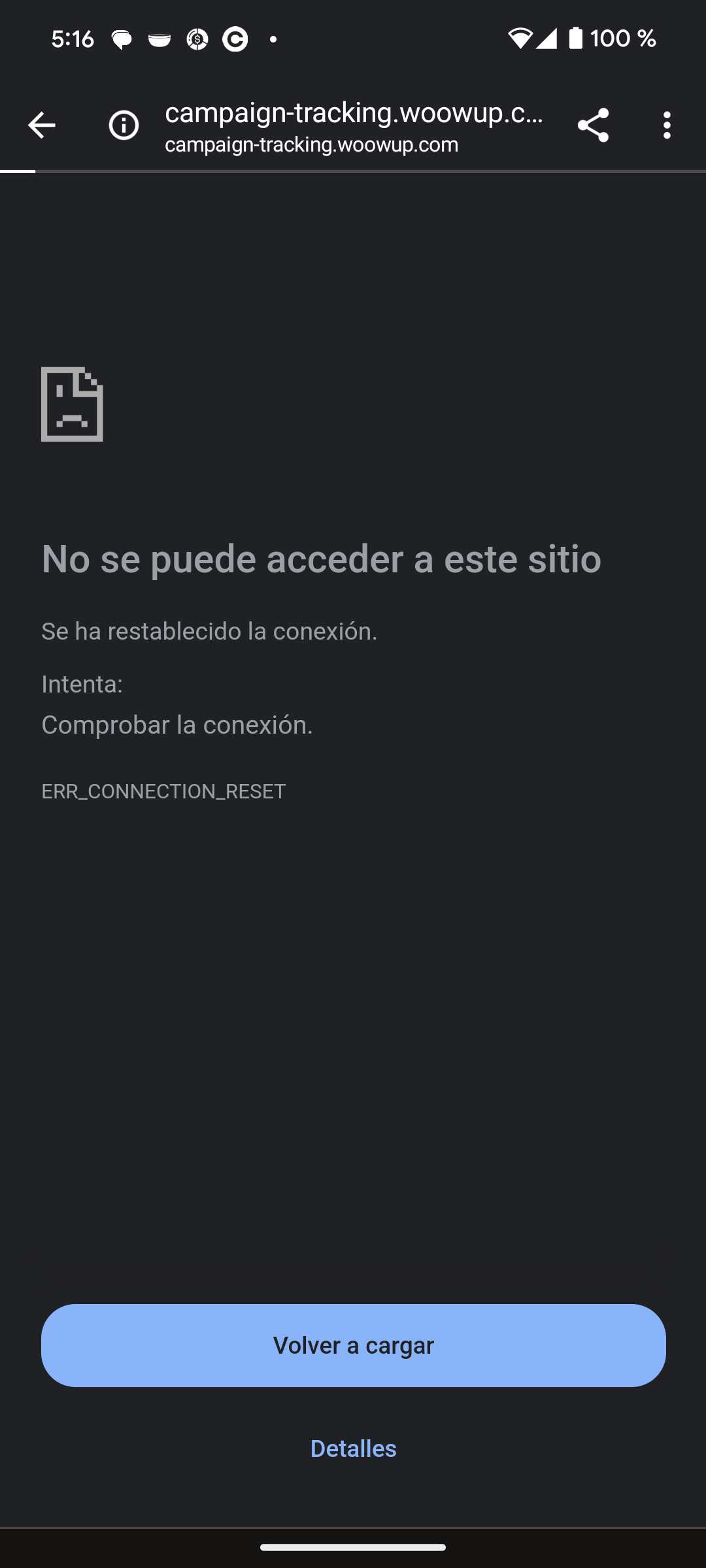706x1568 pixels.
Task: Open the three-dot overflow menu
Action: point(667,125)
